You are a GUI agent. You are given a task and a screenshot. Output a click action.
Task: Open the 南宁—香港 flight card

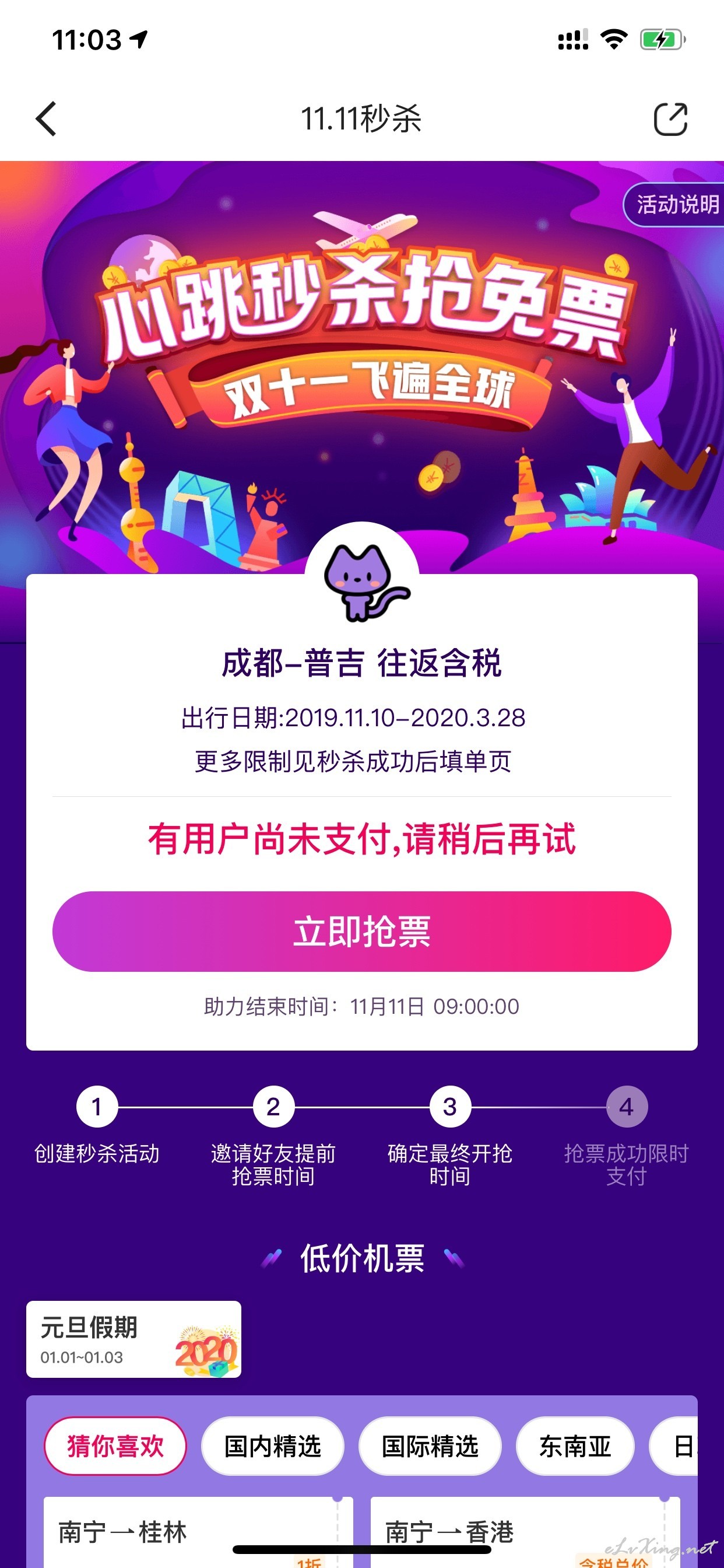[x=525, y=1531]
